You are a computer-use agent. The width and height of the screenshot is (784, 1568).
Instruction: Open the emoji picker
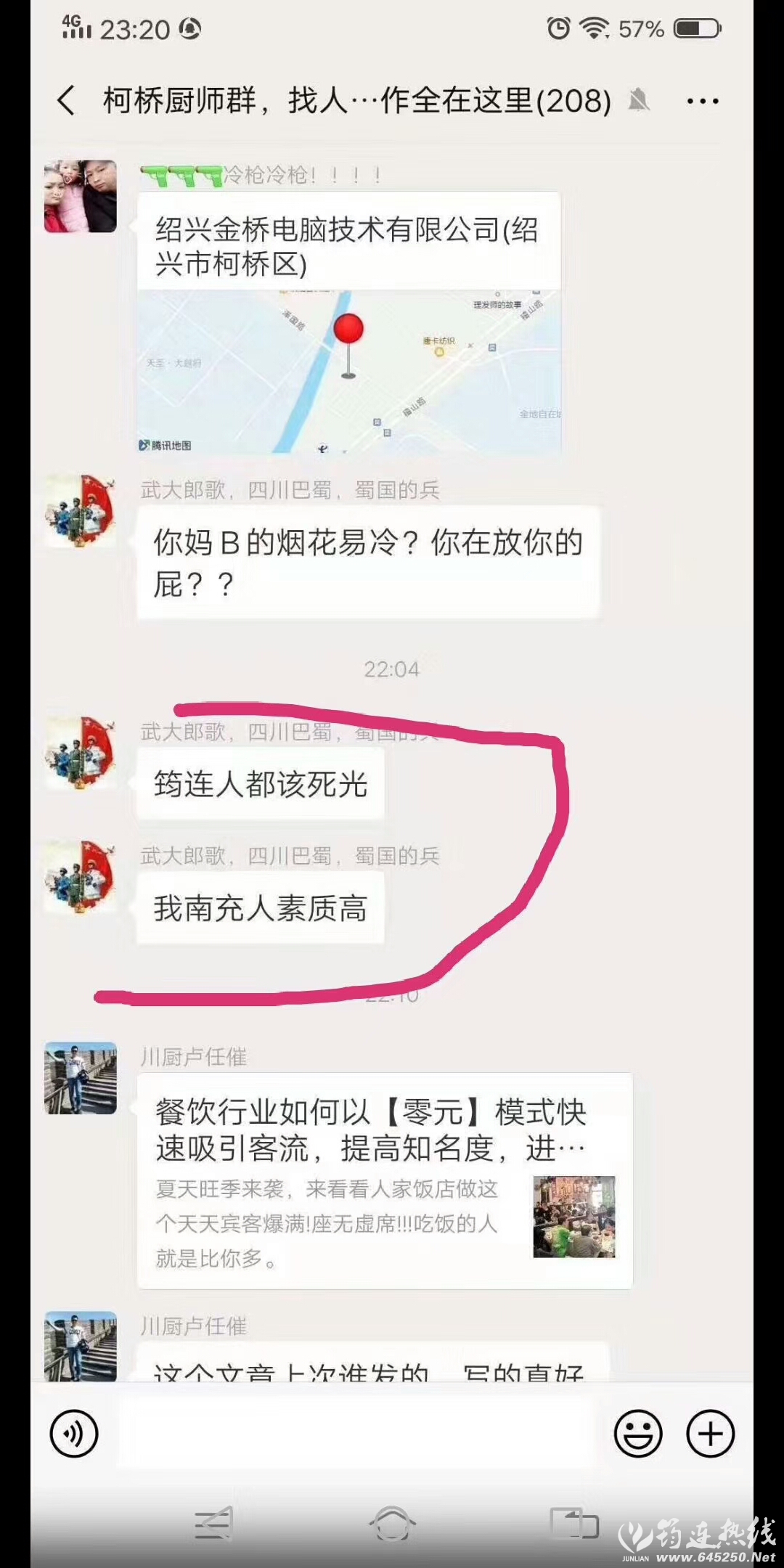click(638, 1434)
